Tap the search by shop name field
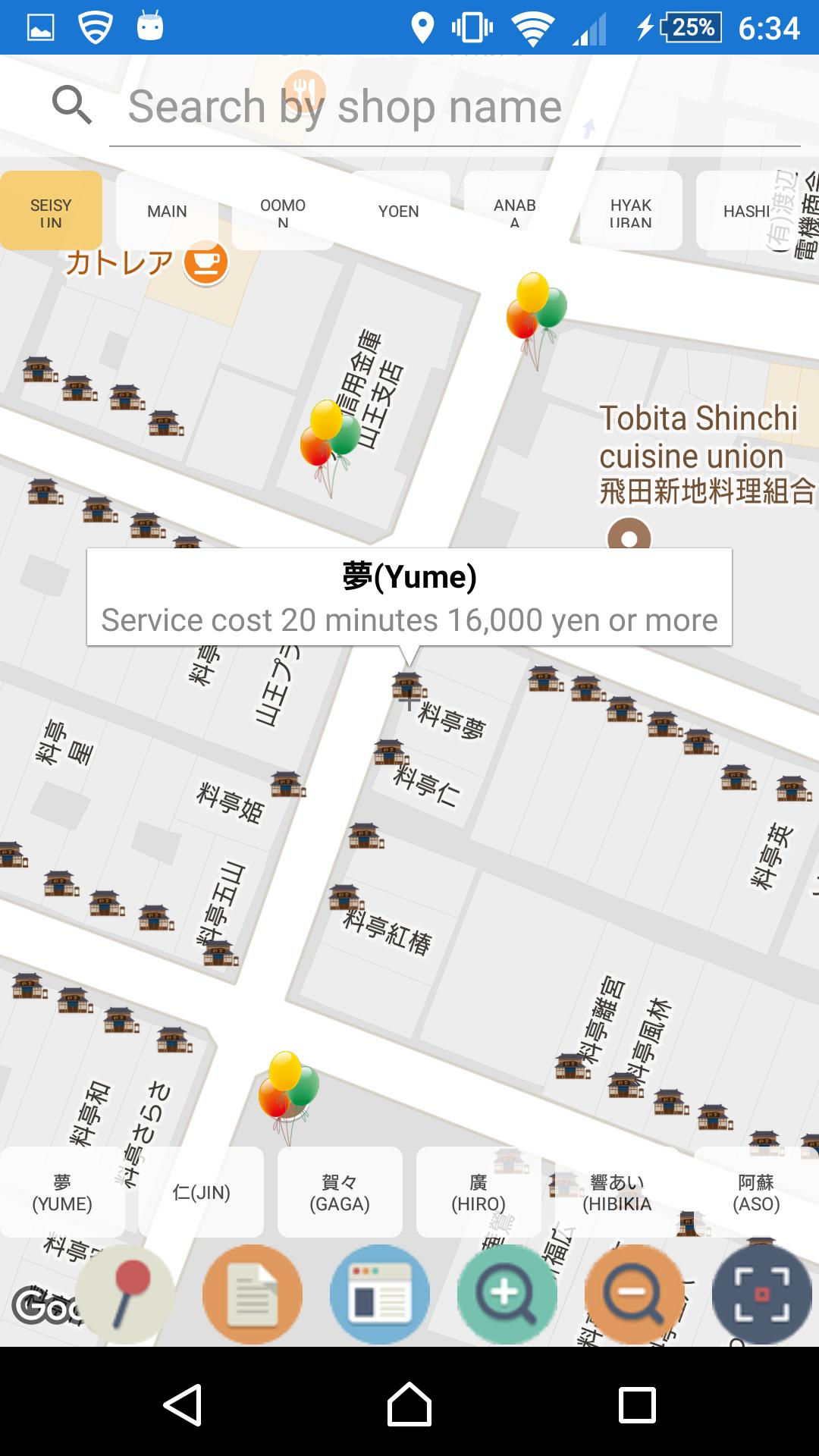Viewport: 819px width, 1456px height. coord(455,106)
